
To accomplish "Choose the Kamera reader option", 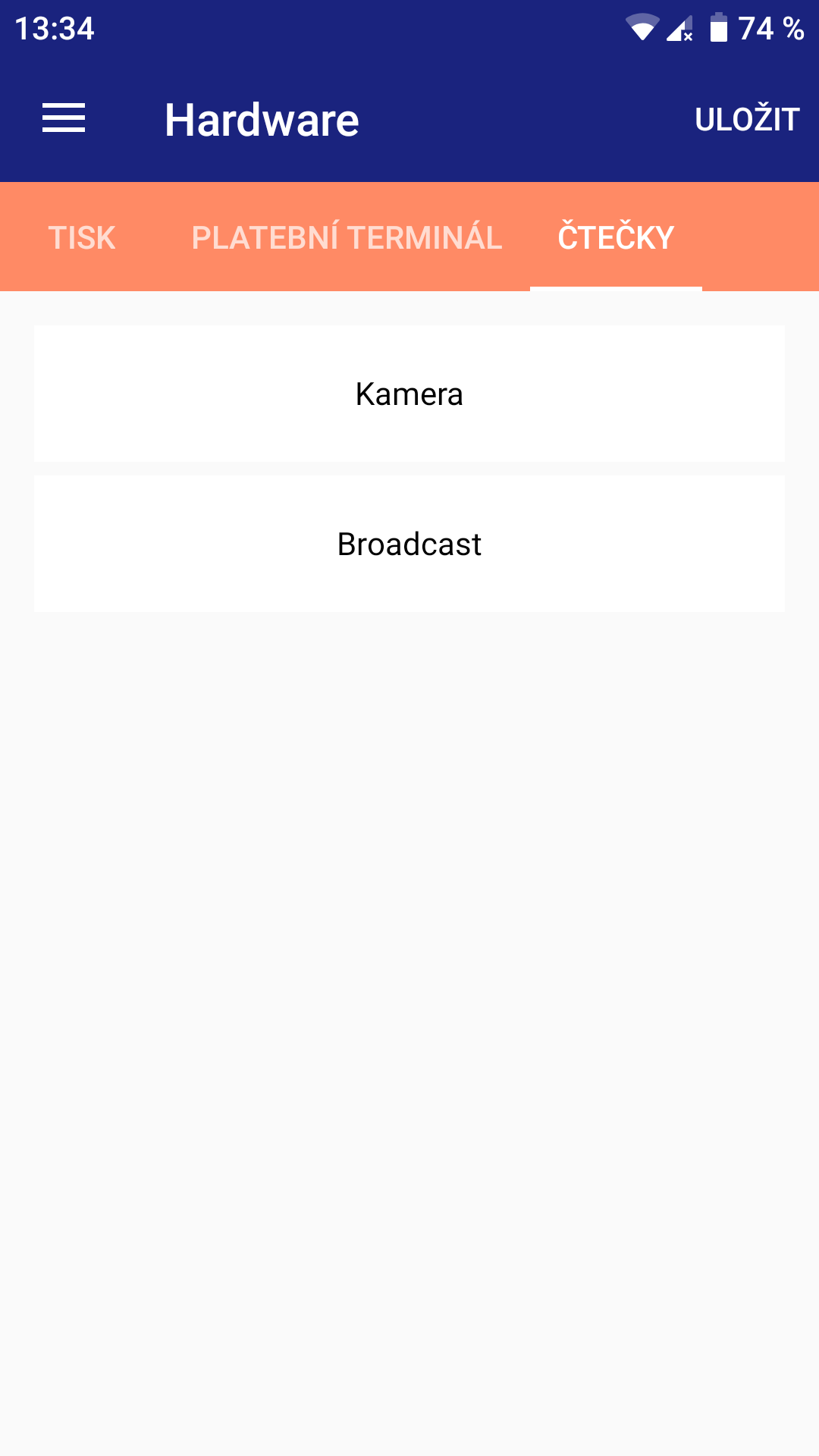I will 409,394.
